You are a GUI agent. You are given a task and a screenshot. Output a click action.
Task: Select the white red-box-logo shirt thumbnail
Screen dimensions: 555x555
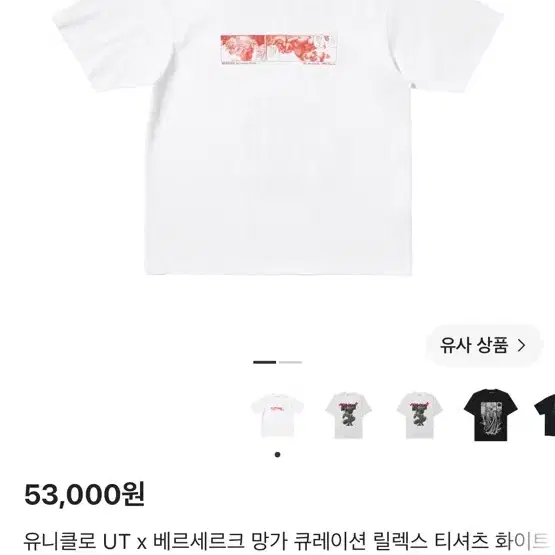278,415
